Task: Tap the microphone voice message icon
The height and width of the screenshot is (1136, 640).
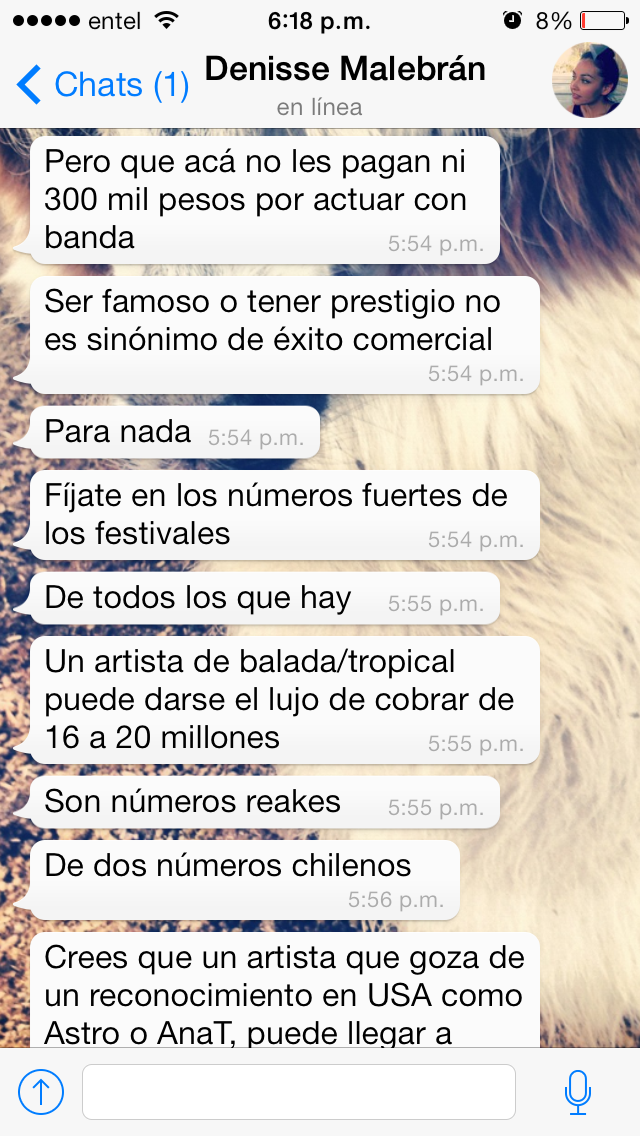Action: pos(578,1092)
